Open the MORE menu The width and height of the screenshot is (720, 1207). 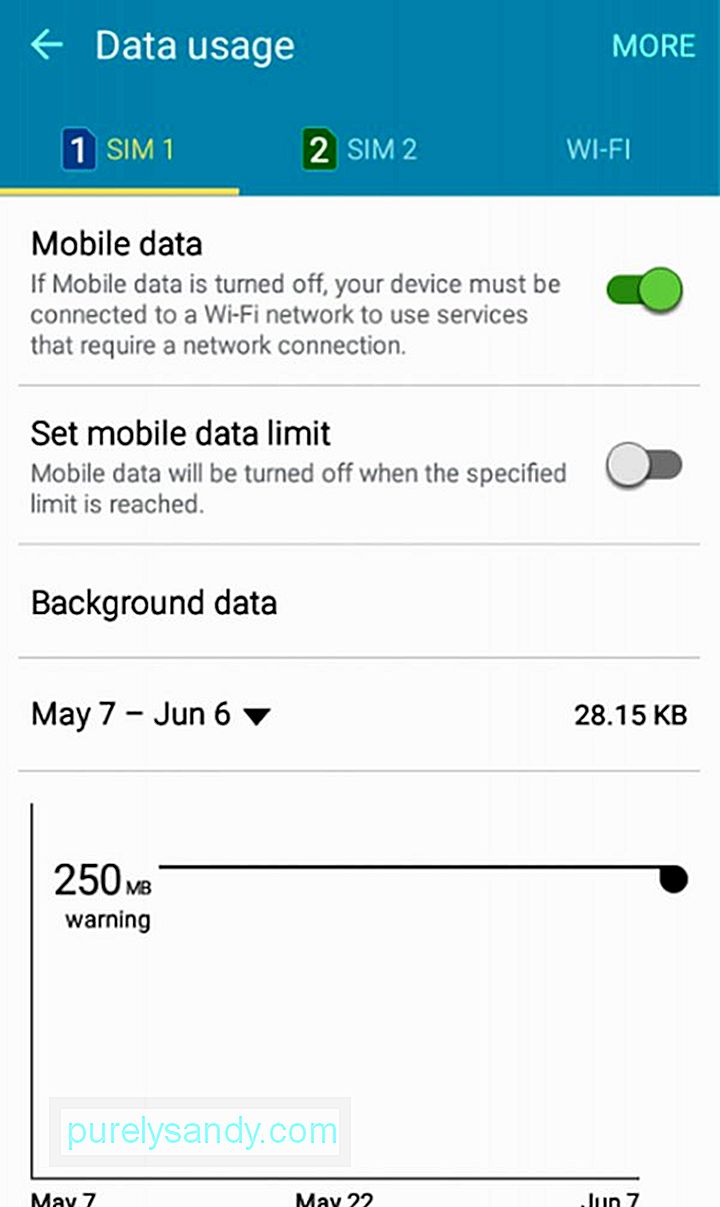653,46
